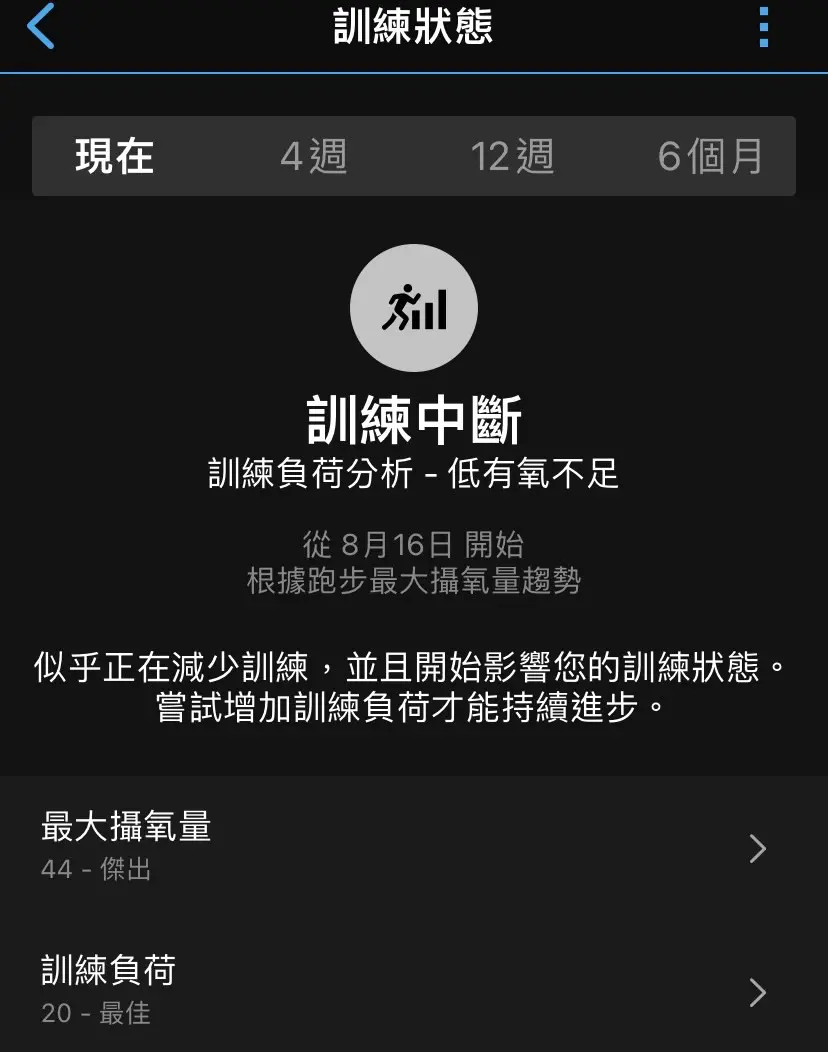Open the 訓練負荷 details row
Image resolution: width=828 pixels, height=1052 pixels.
click(414, 990)
